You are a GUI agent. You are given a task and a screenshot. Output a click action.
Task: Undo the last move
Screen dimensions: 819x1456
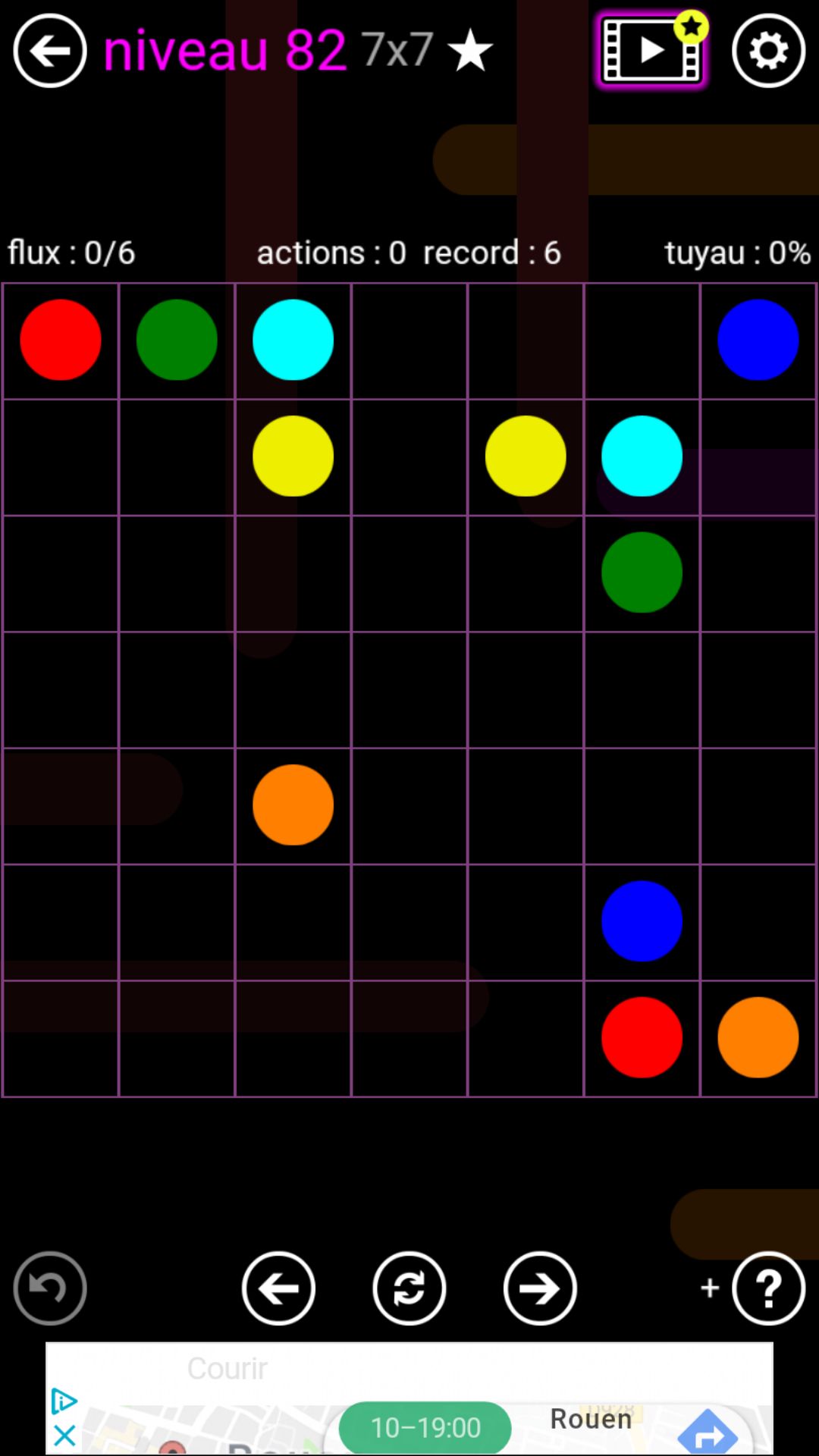point(50,1288)
